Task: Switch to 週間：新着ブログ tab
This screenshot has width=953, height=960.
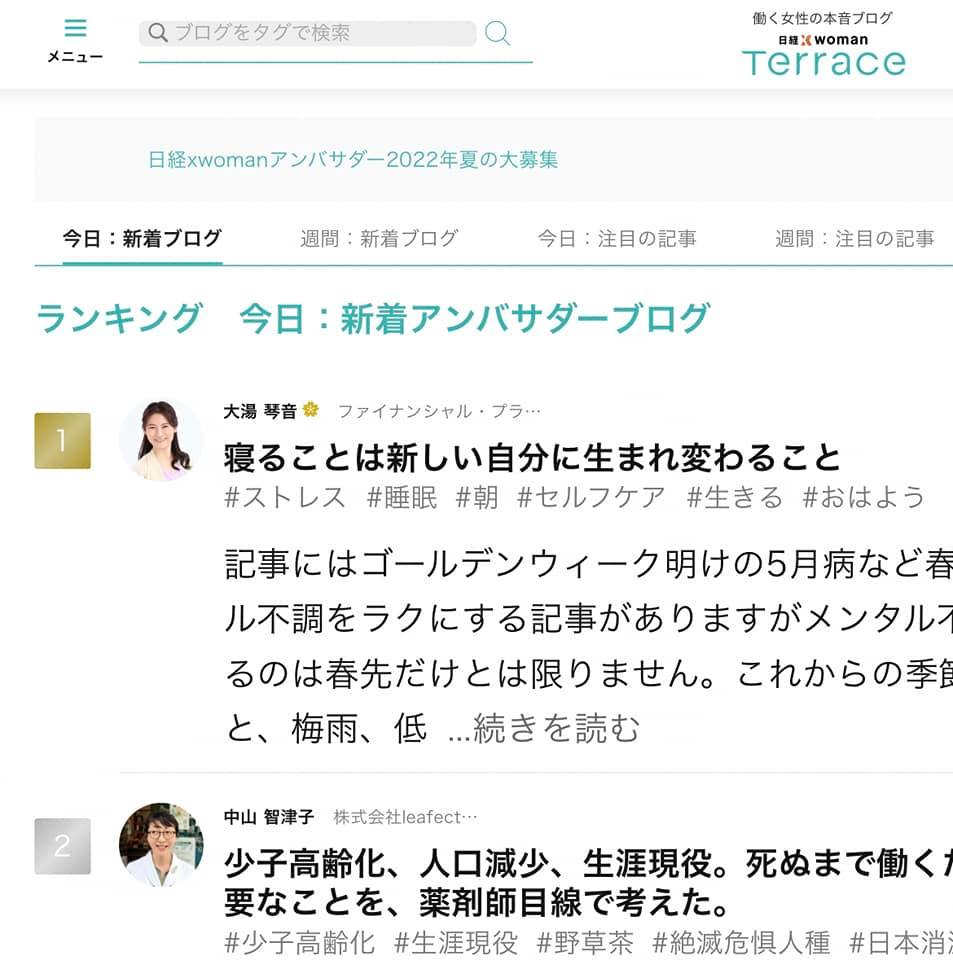Action: (x=379, y=239)
